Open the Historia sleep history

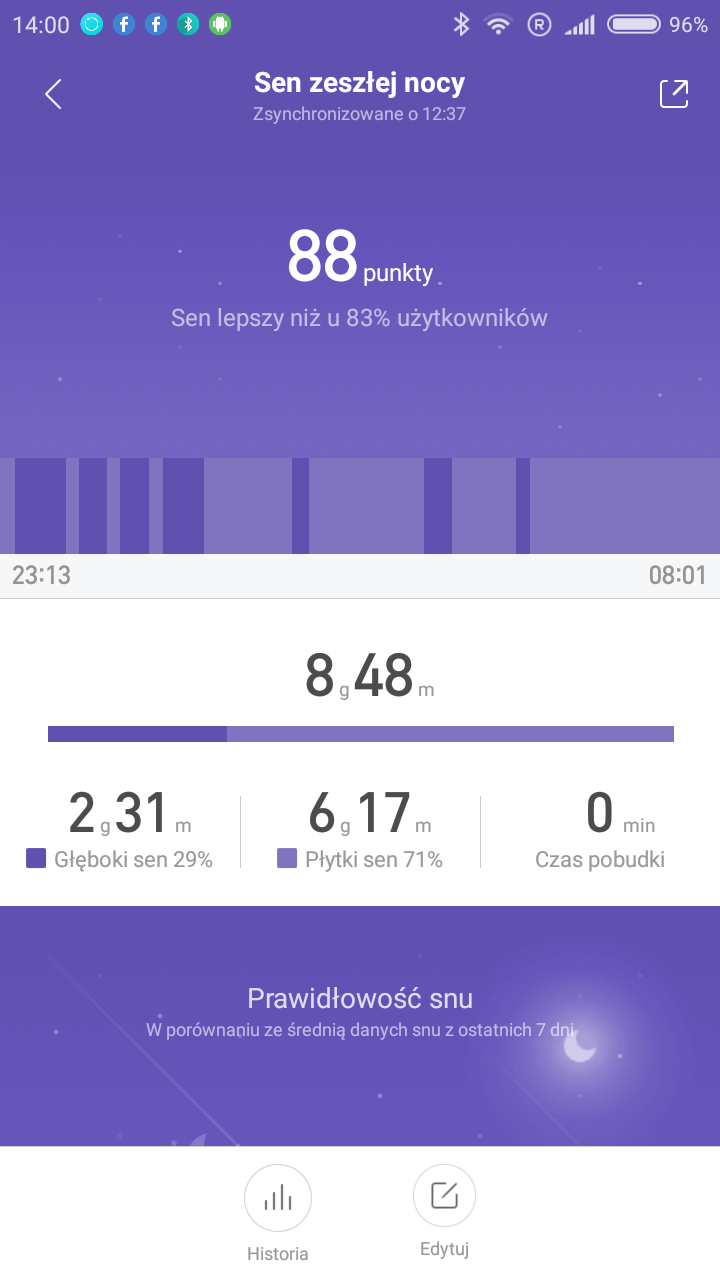278,1198
